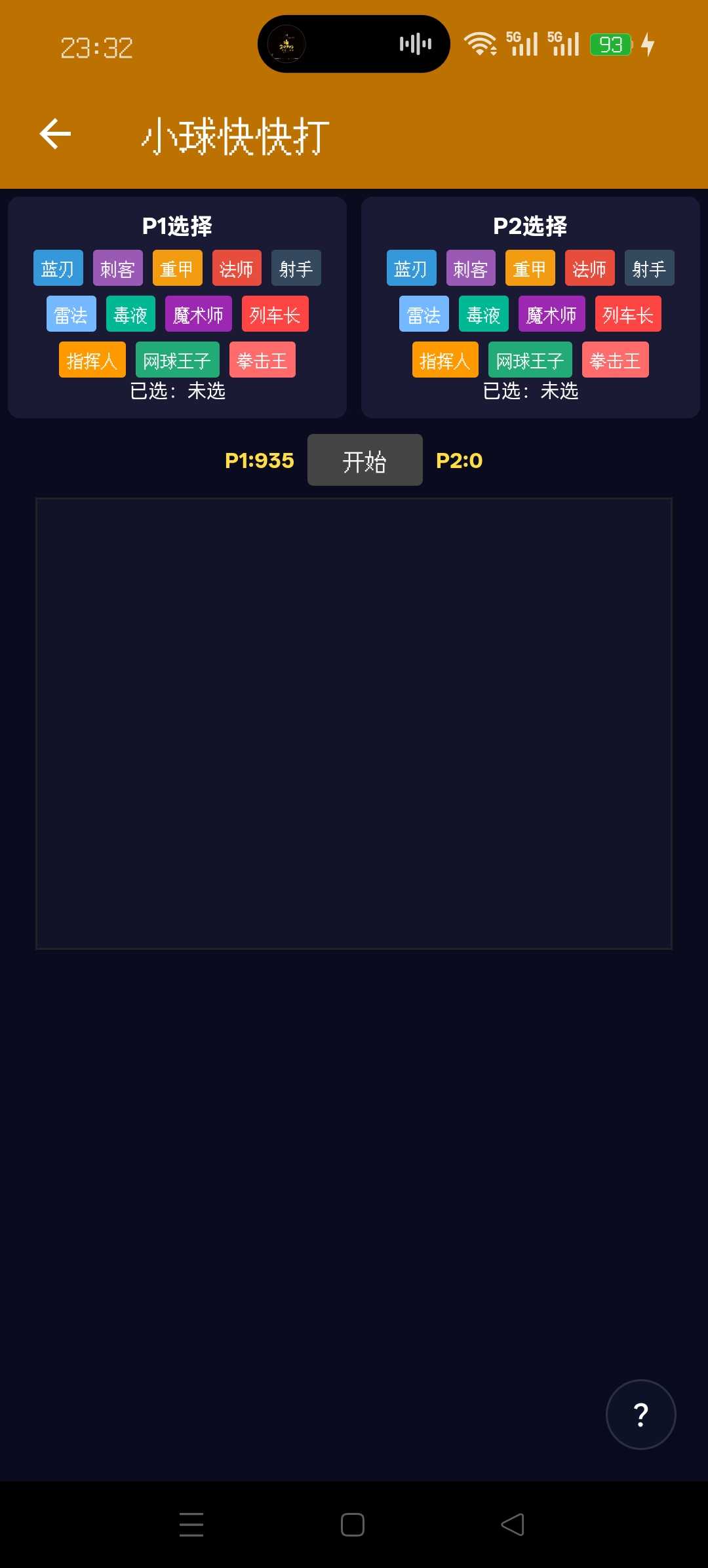Go back using the top arrow
This screenshot has height=1568, width=708.
[56, 134]
